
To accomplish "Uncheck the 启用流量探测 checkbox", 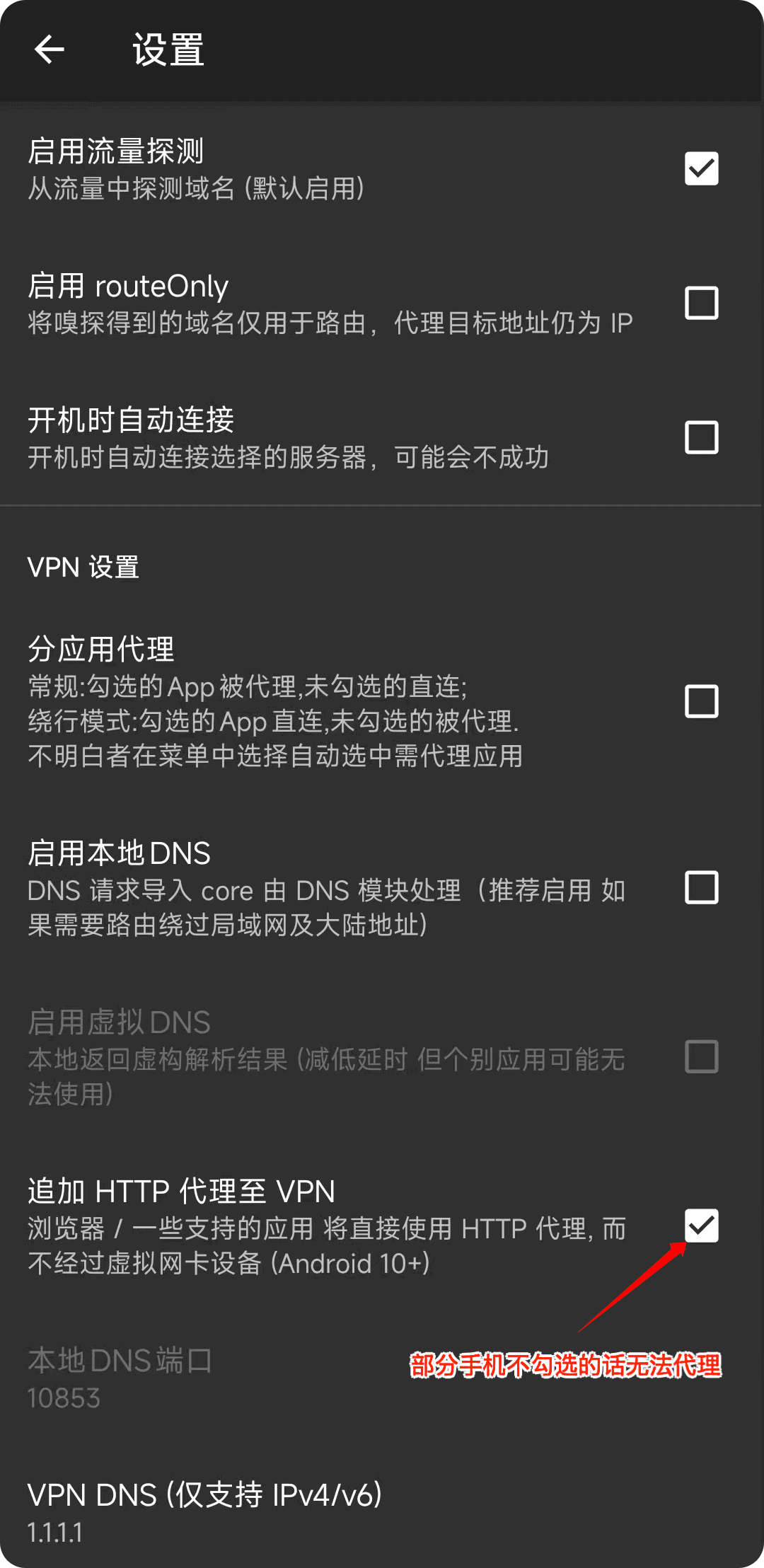I will pos(701,168).
